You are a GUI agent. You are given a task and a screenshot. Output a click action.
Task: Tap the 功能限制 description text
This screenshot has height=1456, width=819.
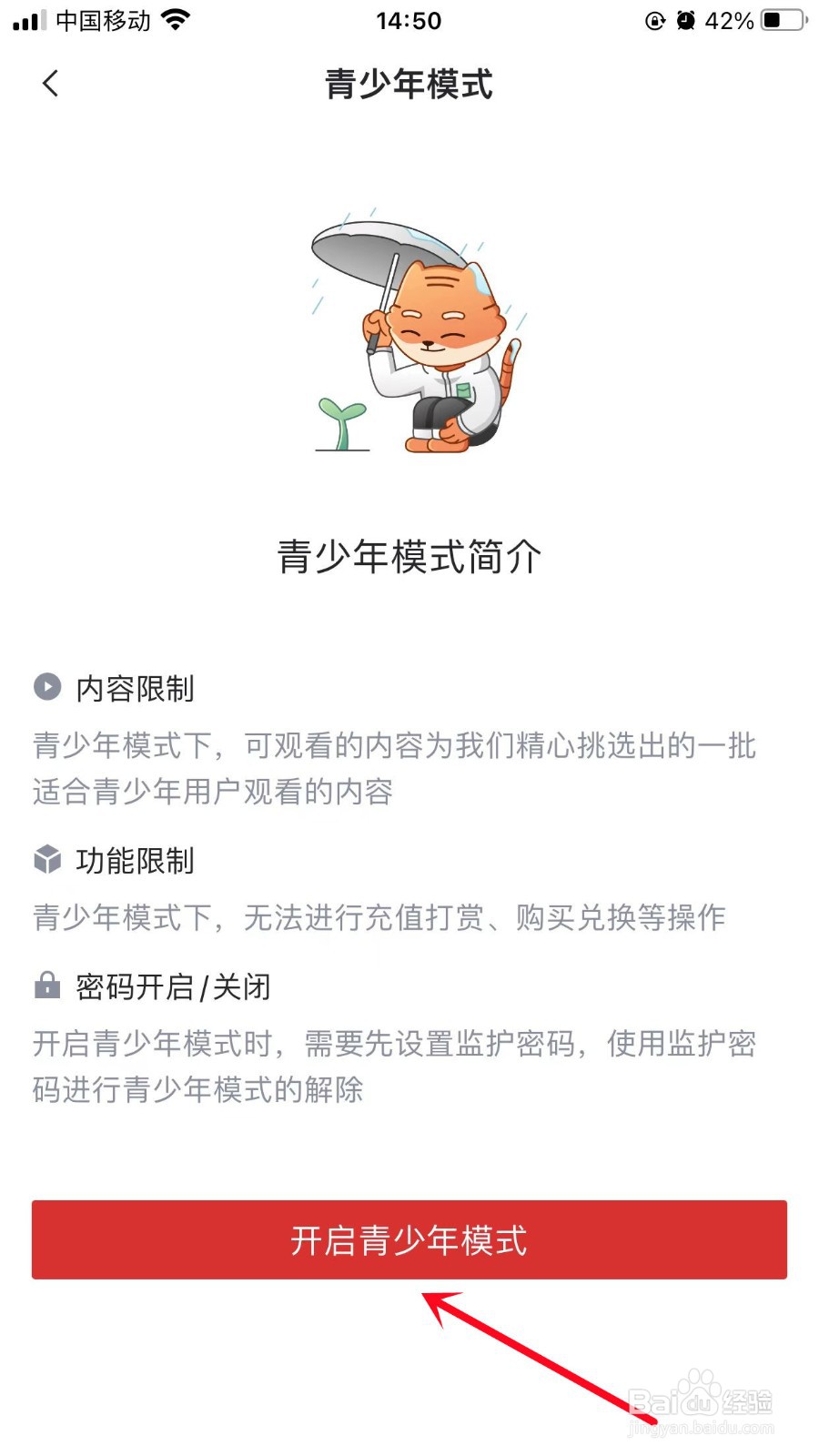378,919
